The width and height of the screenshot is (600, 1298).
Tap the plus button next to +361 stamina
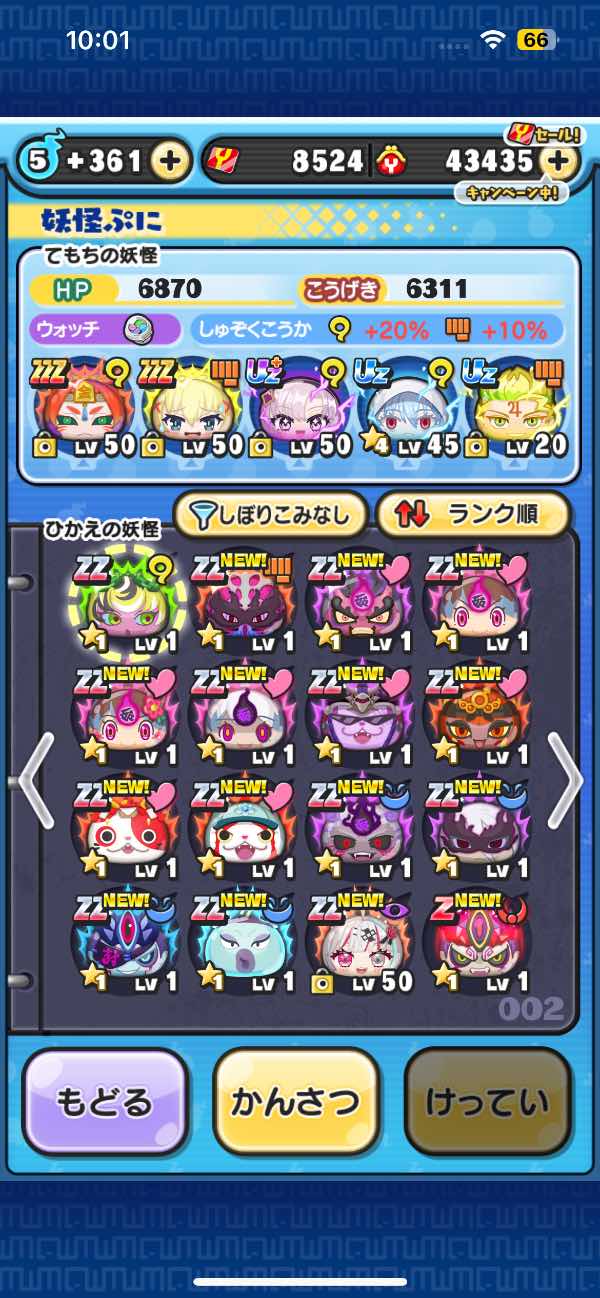pos(172,160)
